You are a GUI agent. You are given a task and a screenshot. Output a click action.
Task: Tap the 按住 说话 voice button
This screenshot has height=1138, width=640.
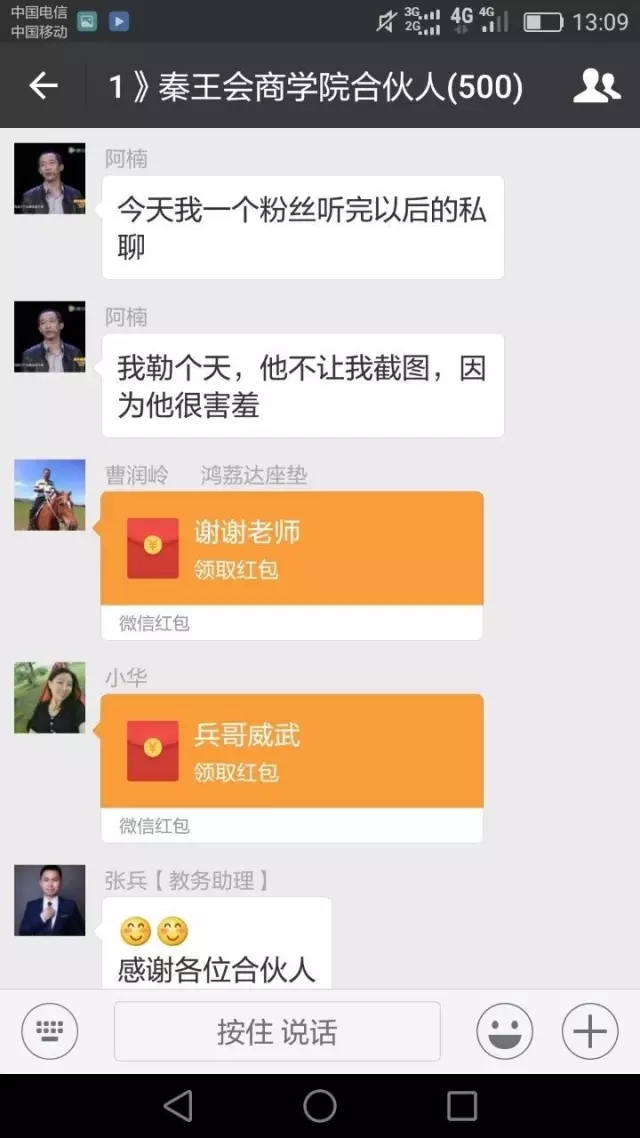[277, 1031]
